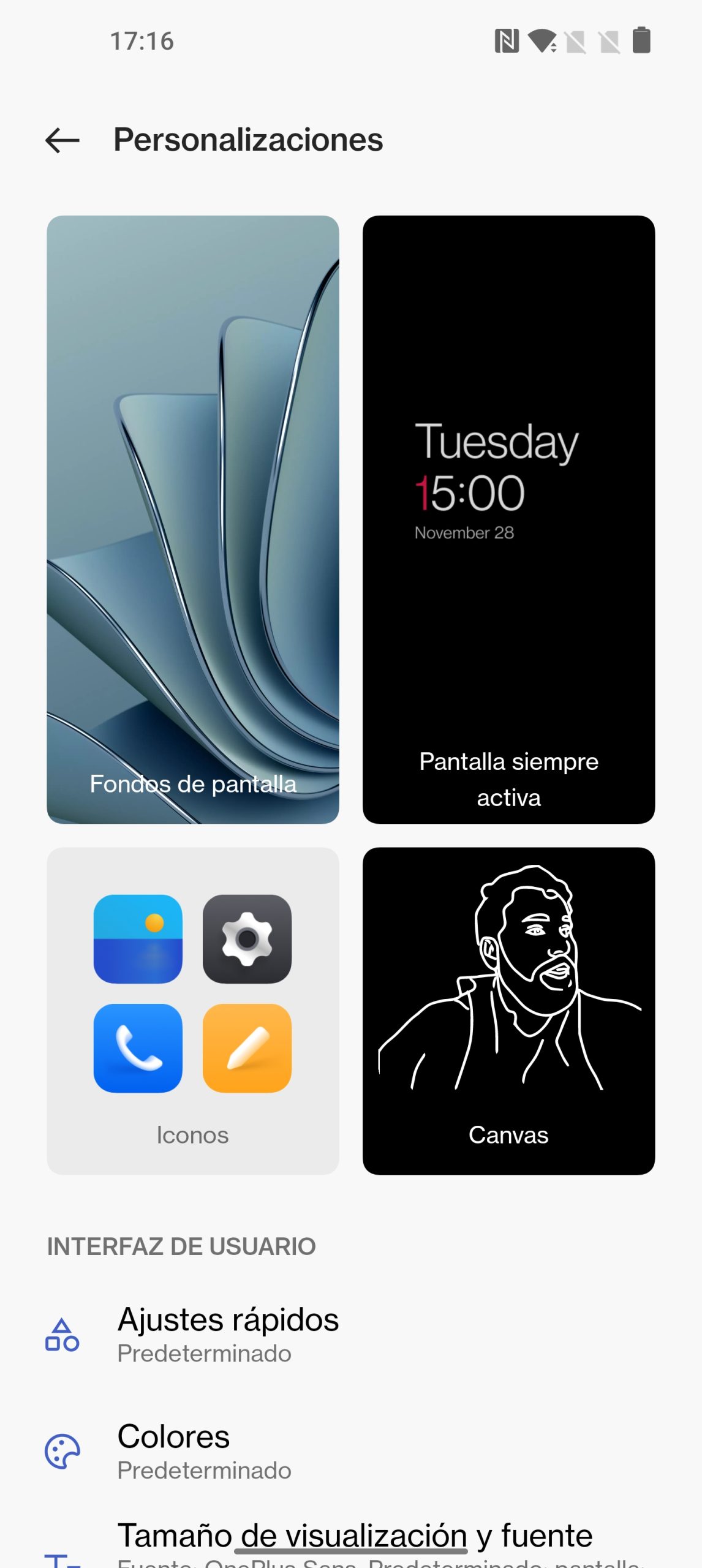Open Pantalla siempre activa settings
702x1568 pixels.
[508, 519]
